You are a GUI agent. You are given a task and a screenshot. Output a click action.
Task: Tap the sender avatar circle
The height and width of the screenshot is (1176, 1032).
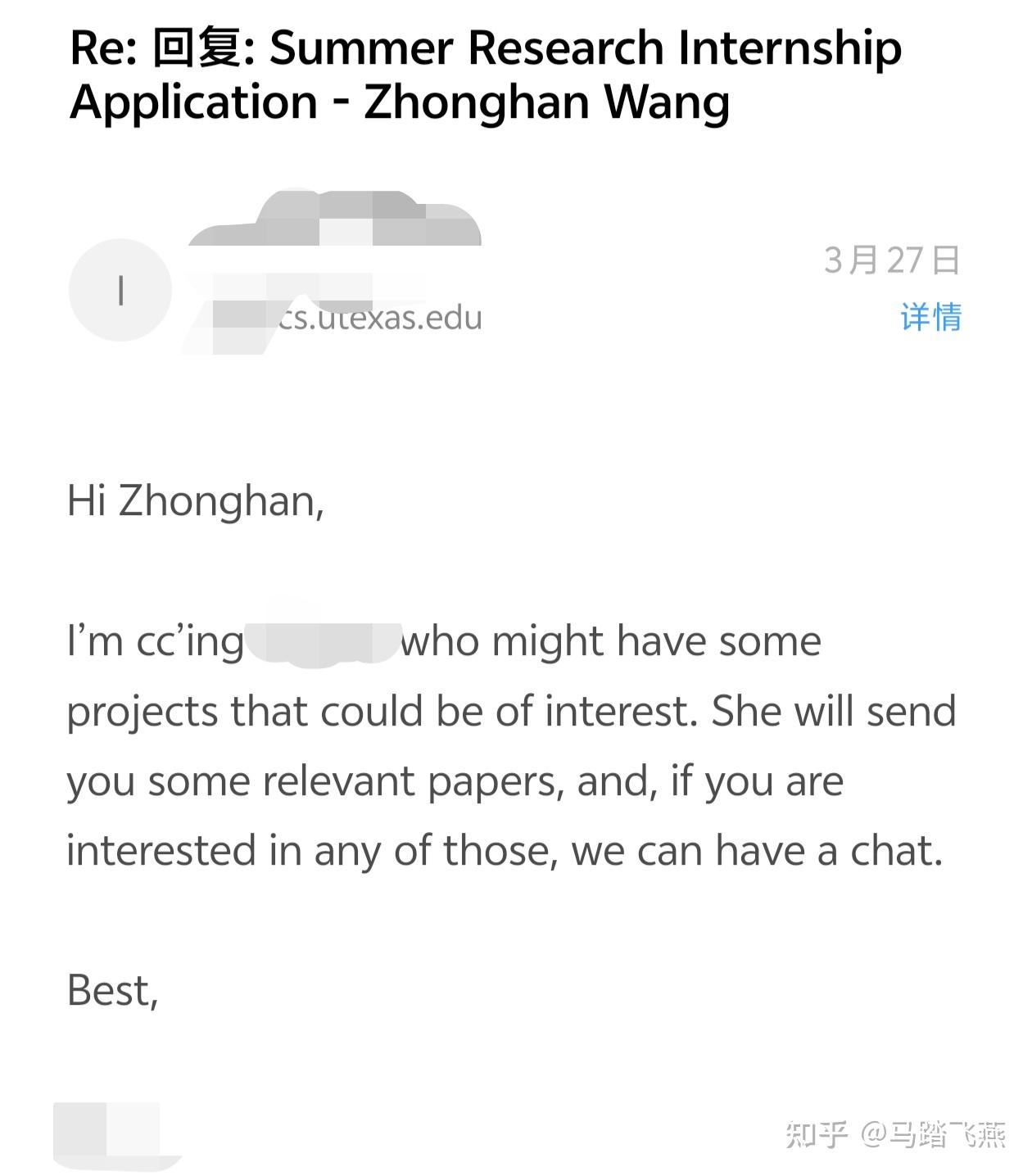tap(120, 290)
